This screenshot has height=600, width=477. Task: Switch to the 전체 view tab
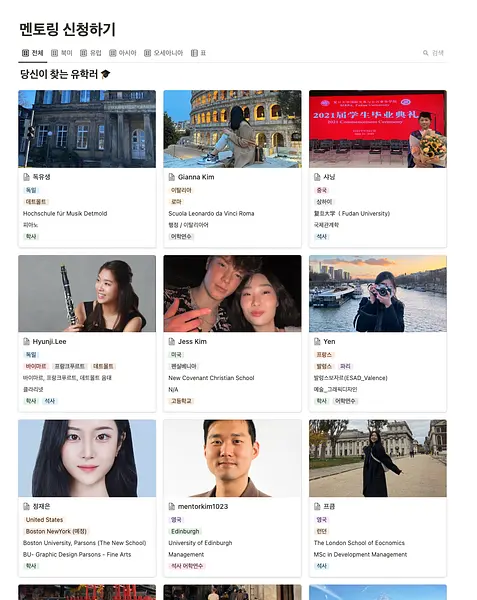click(33, 53)
